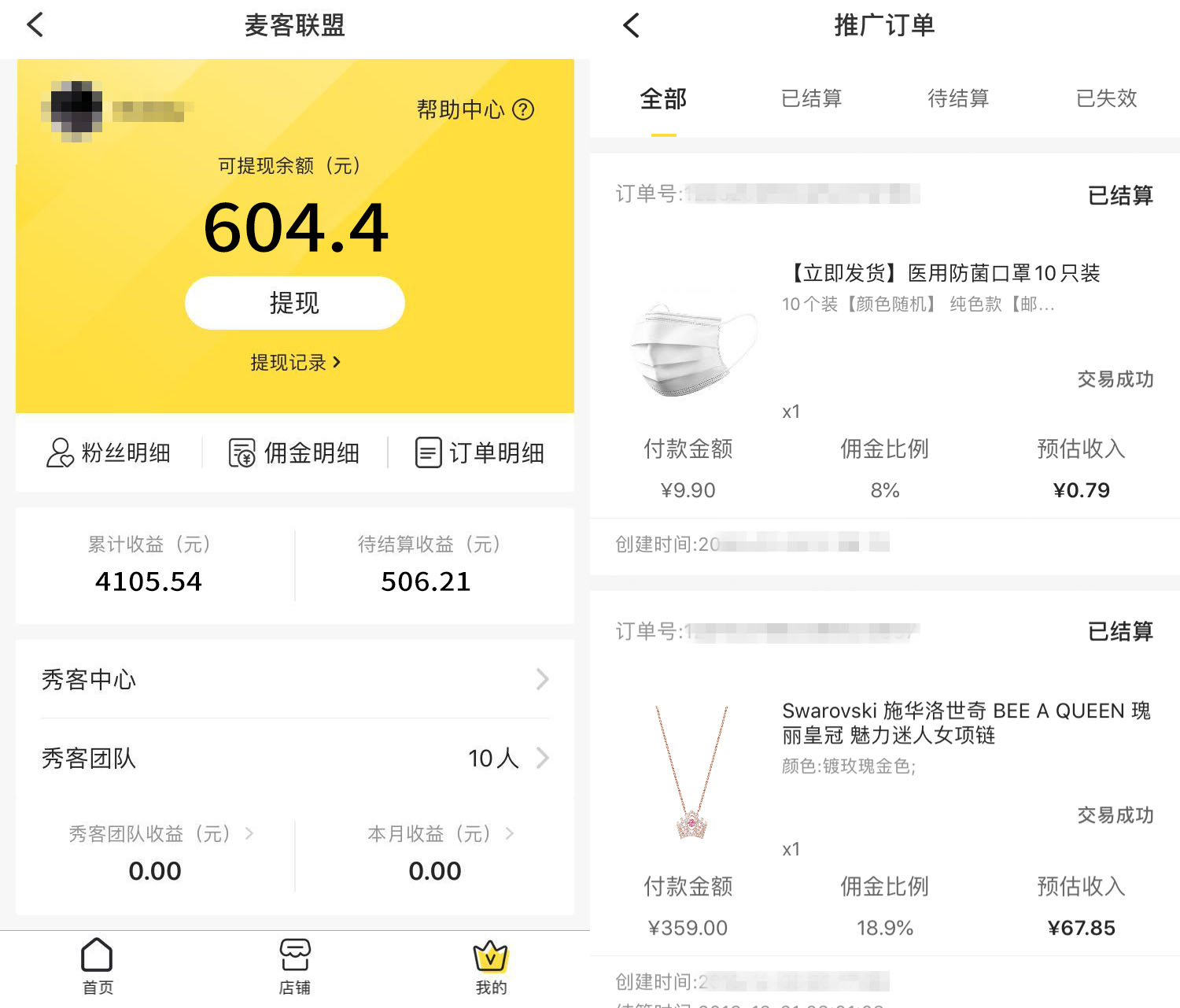Open 订单明细 order details
Screen dimensions: 1180x1008
point(480,452)
